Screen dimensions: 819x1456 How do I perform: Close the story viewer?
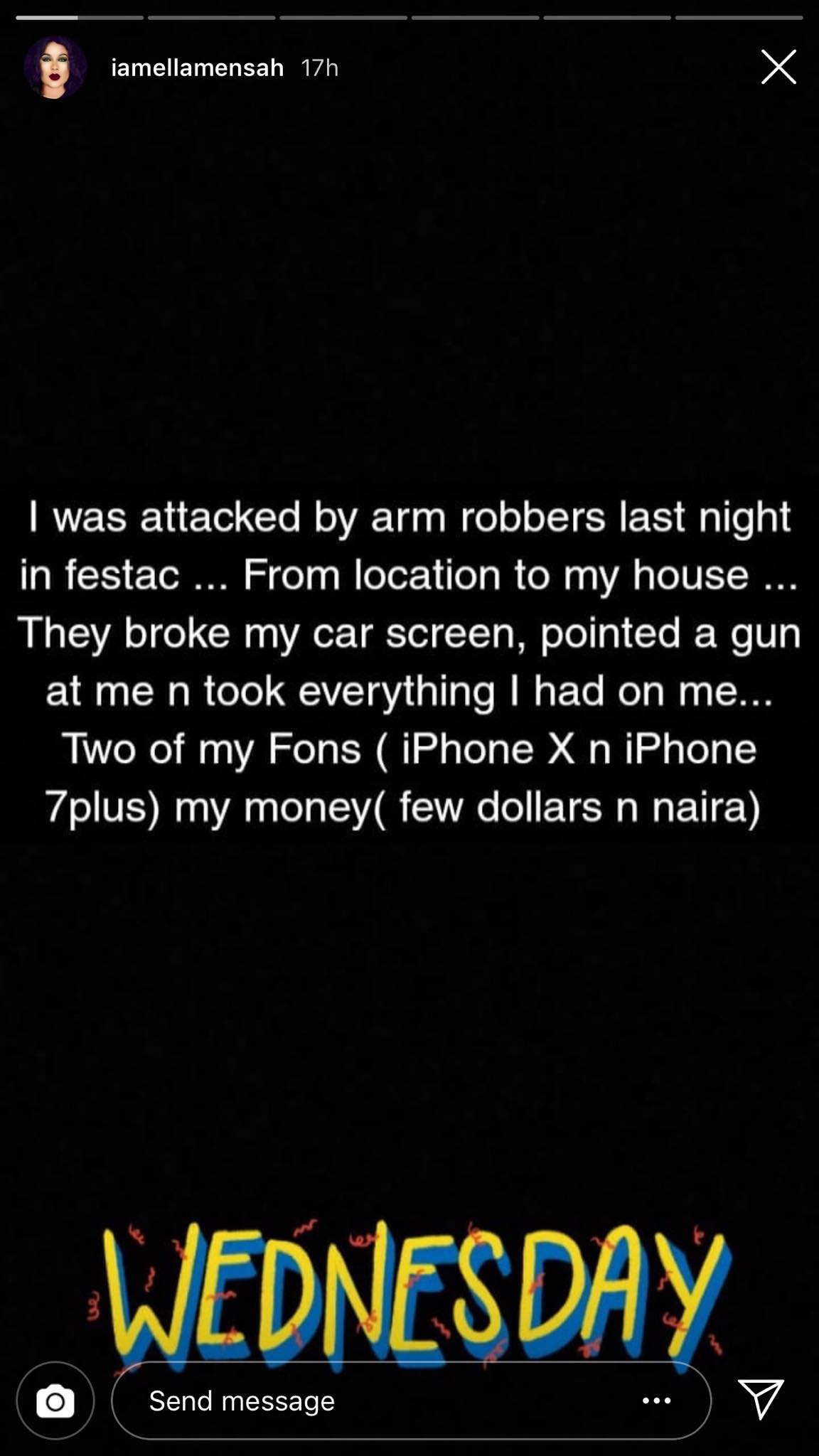click(x=778, y=68)
